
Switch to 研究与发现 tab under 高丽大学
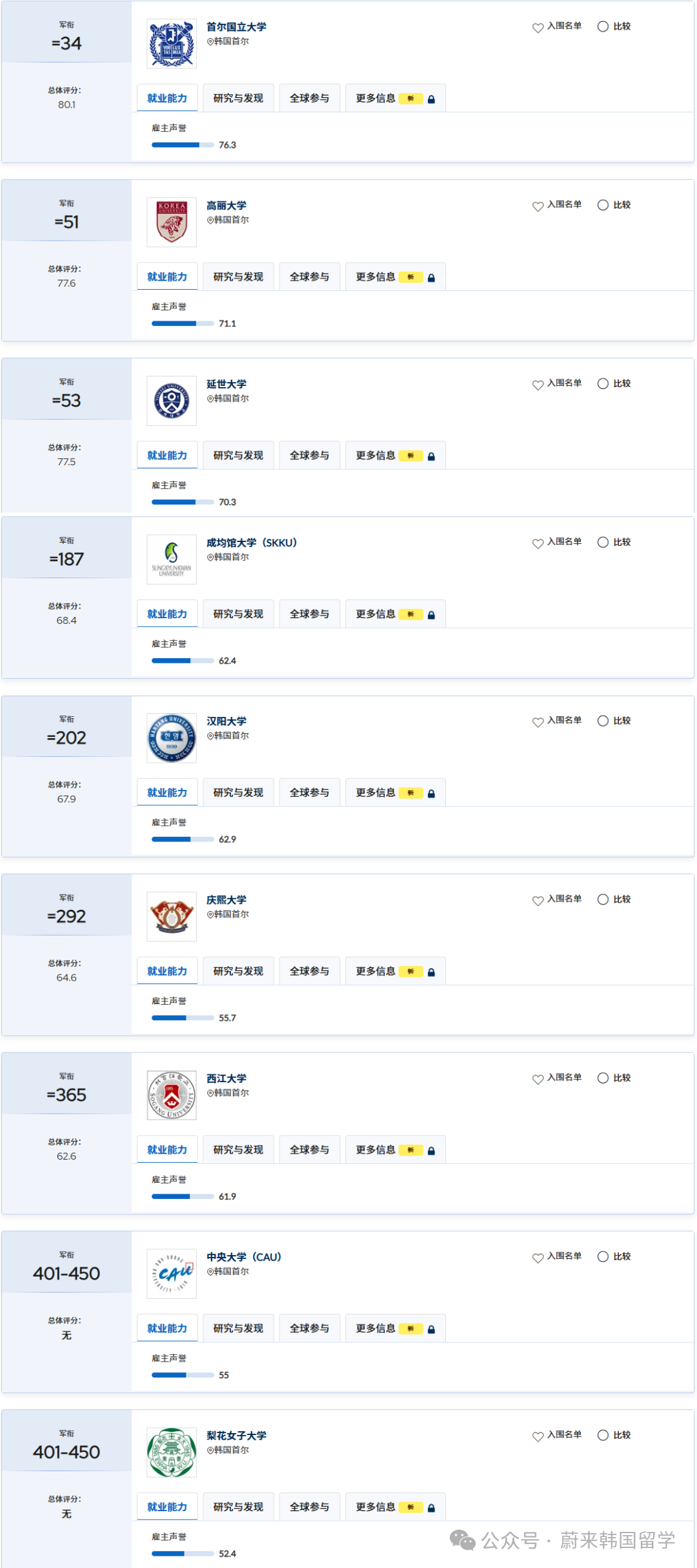pos(238,277)
